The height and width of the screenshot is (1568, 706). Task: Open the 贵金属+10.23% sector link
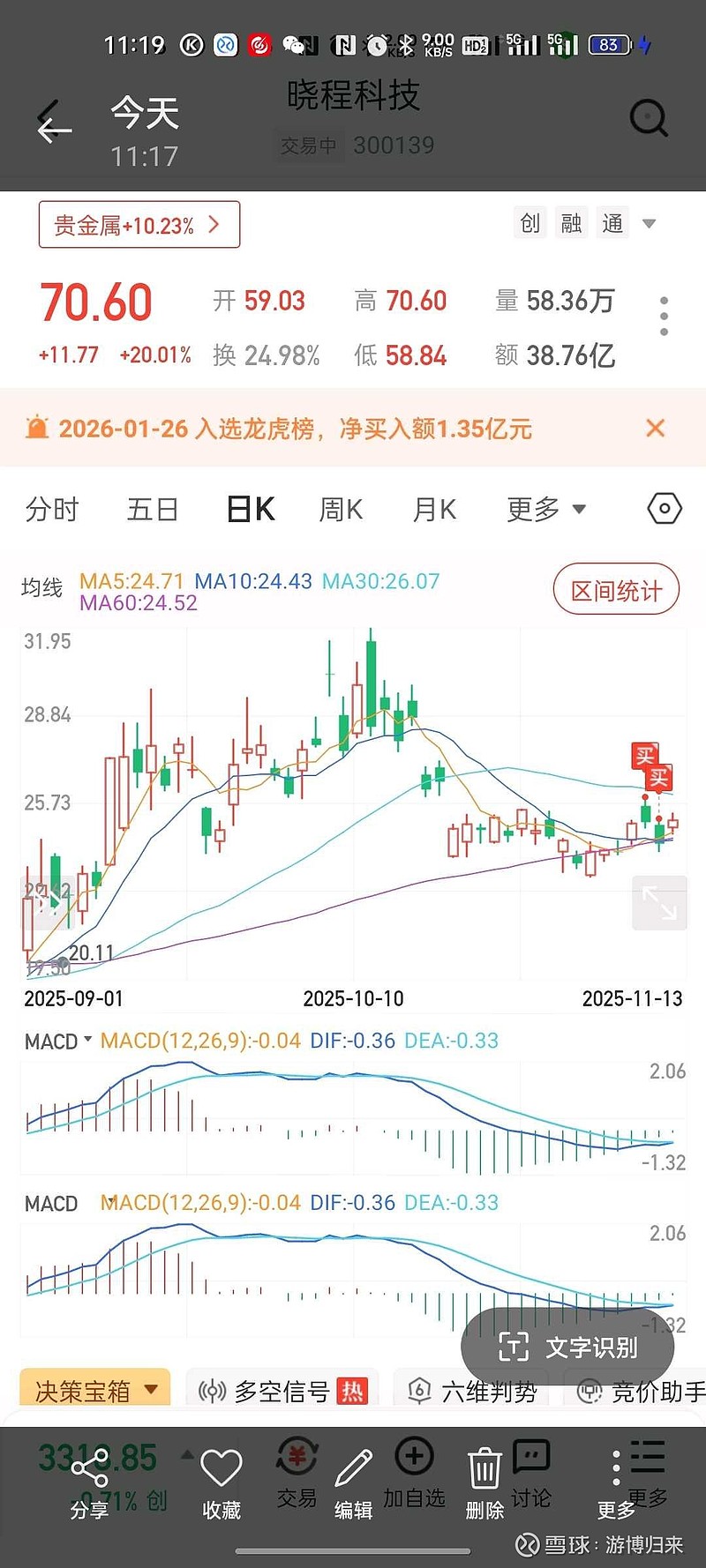[139, 224]
